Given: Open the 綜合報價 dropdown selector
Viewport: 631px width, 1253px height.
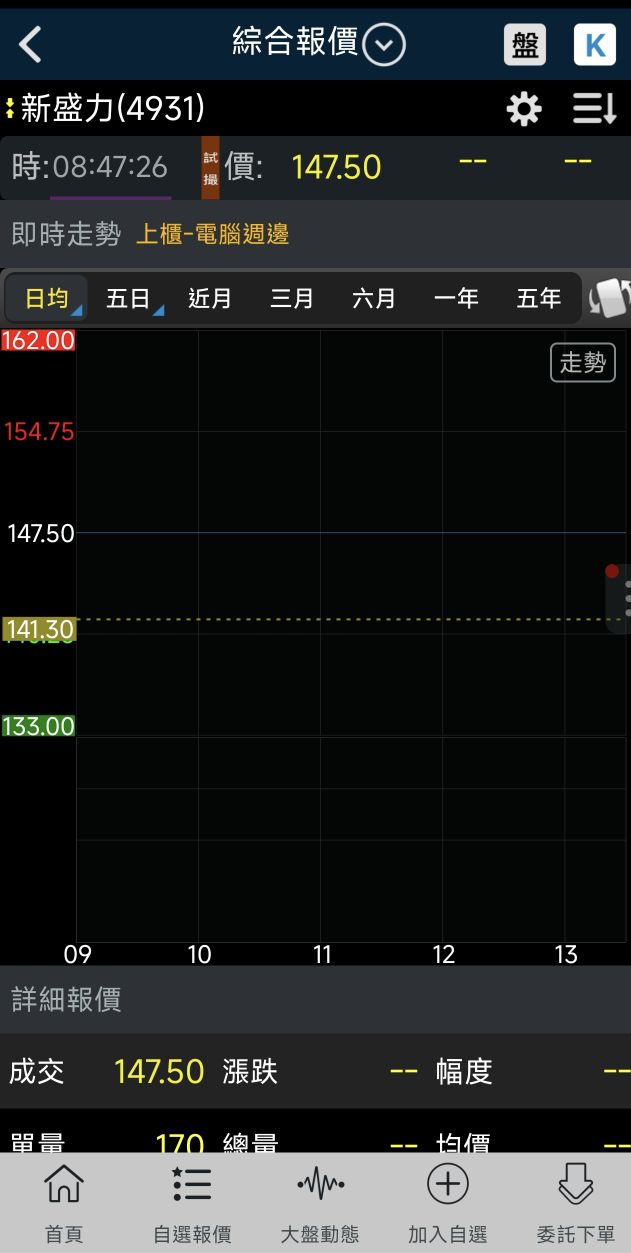Looking at the screenshot, I should 383,45.
